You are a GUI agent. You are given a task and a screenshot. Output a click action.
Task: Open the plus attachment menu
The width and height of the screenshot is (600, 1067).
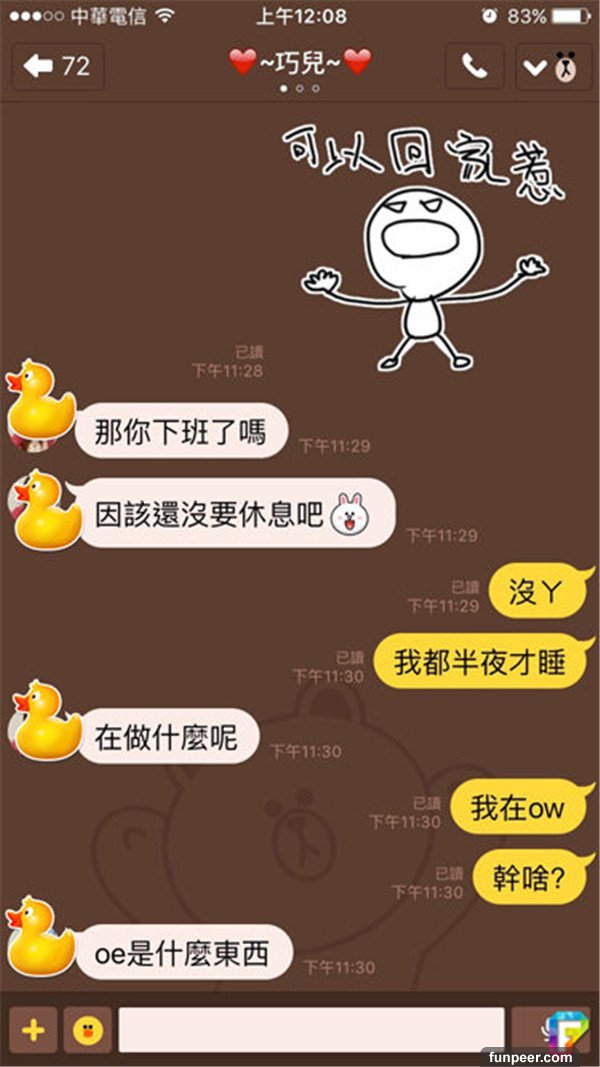coord(32,1030)
